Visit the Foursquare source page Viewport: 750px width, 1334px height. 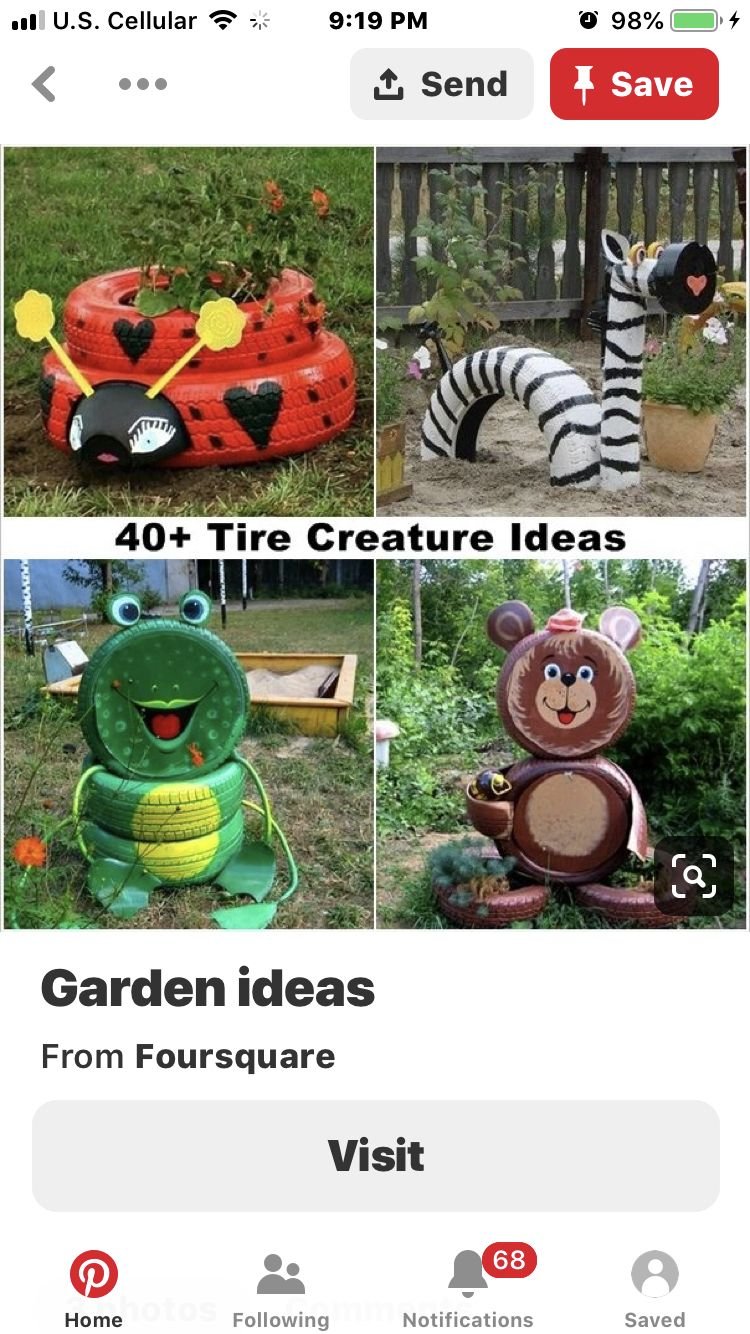coord(375,1156)
